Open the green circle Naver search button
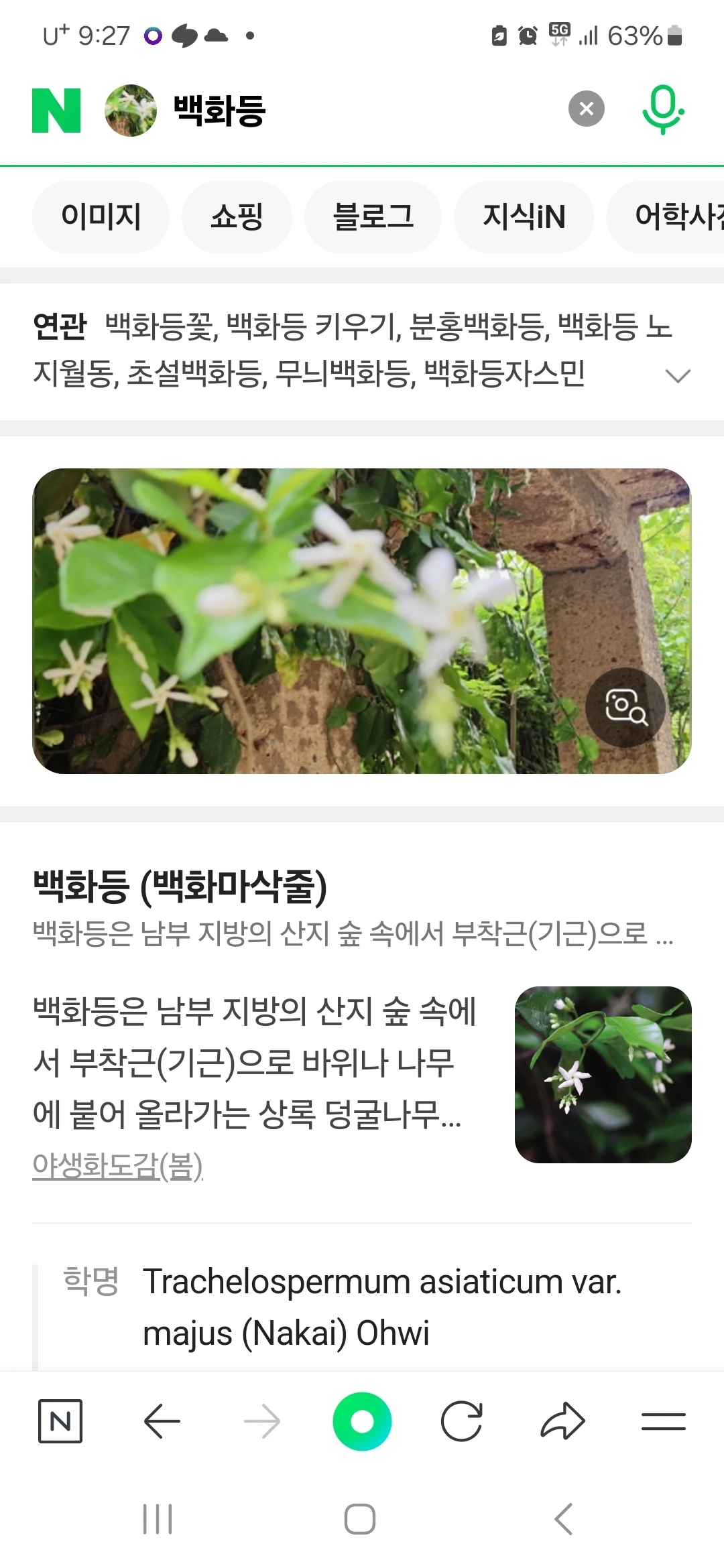Viewport: 724px width, 1568px height. [x=362, y=1421]
